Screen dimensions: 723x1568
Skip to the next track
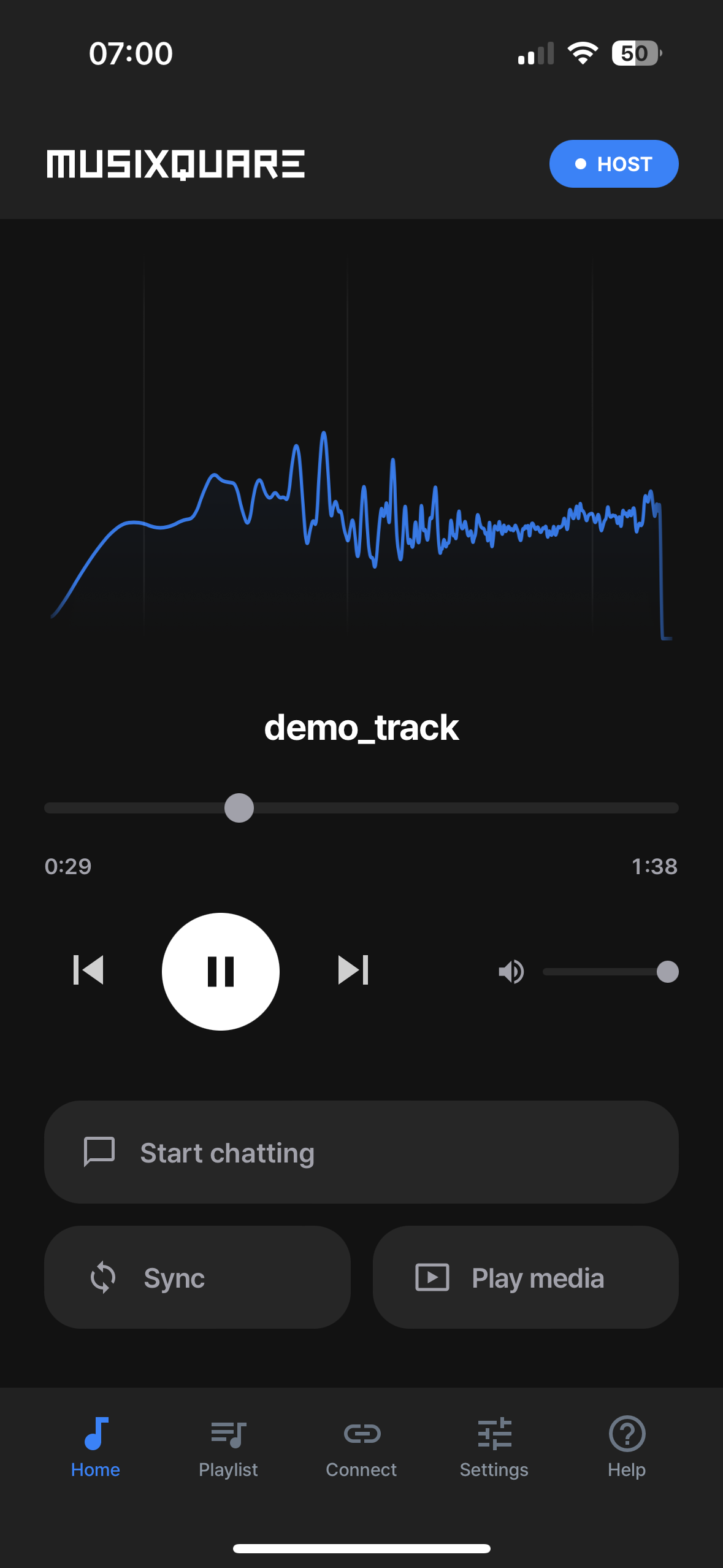pyautogui.click(x=353, y=970)
